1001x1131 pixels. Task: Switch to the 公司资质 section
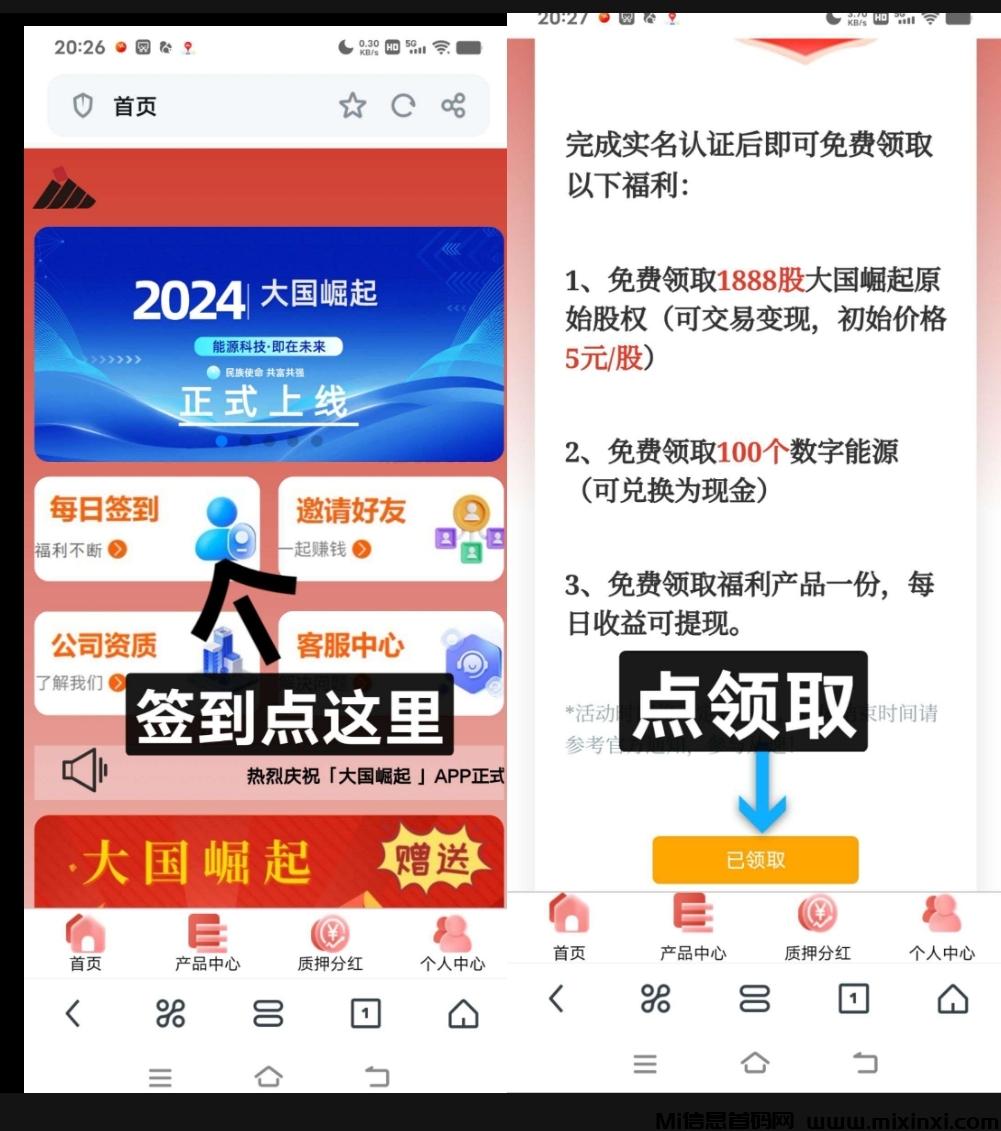pyautogui.click(x=106, y=647)
